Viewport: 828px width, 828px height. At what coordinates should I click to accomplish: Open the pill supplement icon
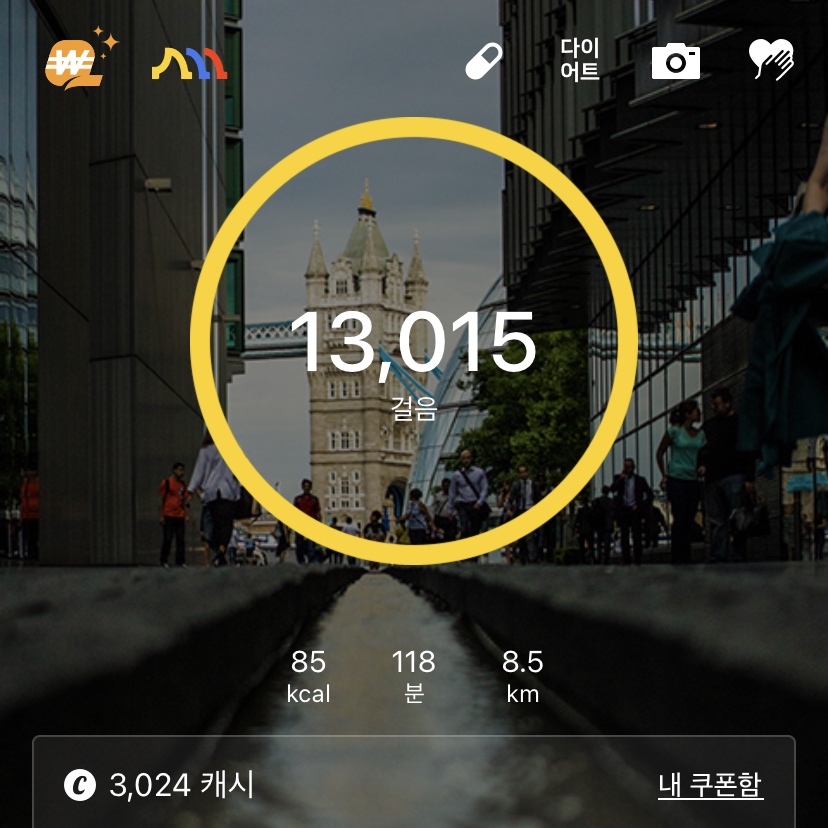click(485, 62)
